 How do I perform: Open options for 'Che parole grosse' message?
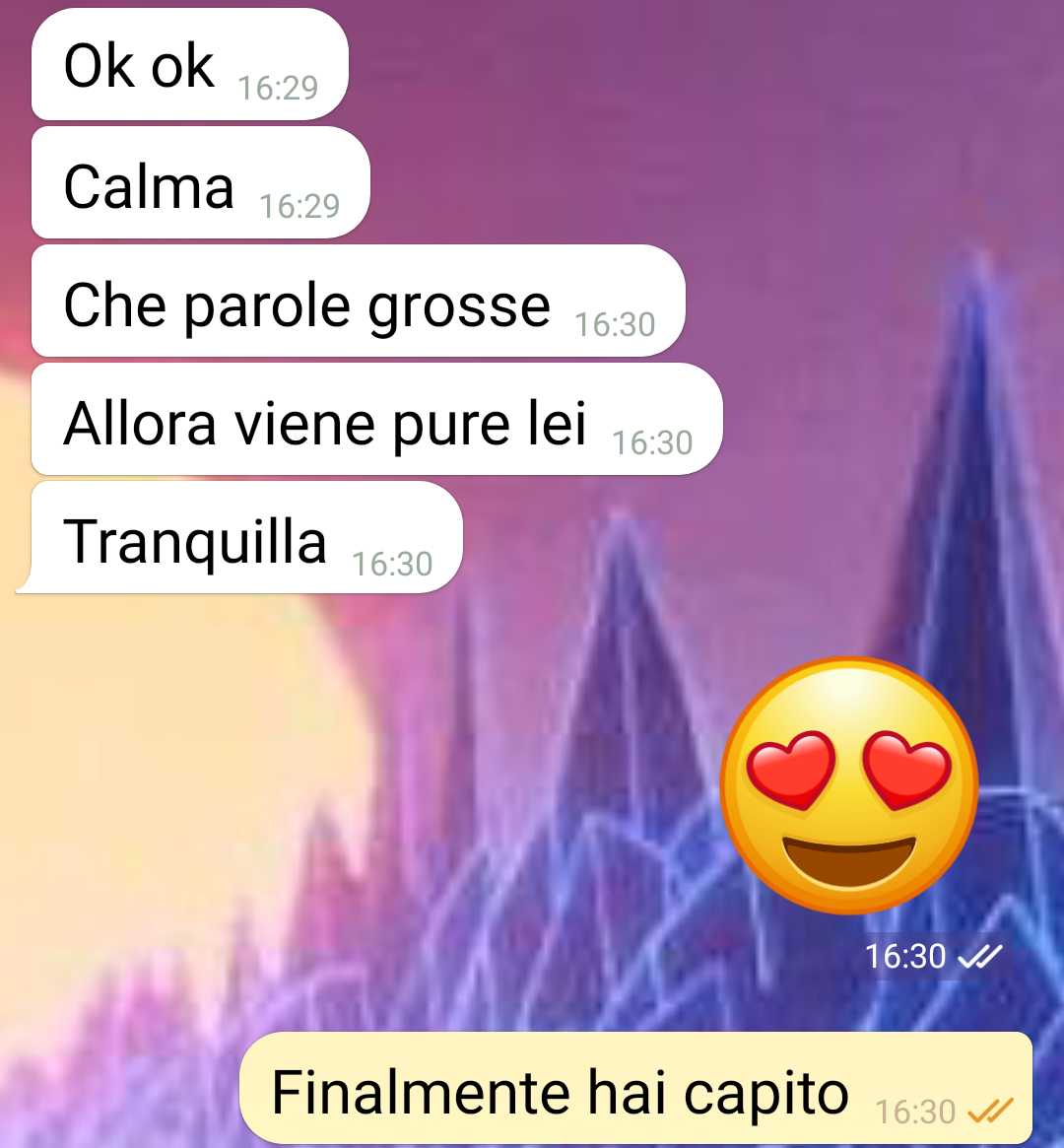[357, 302]
